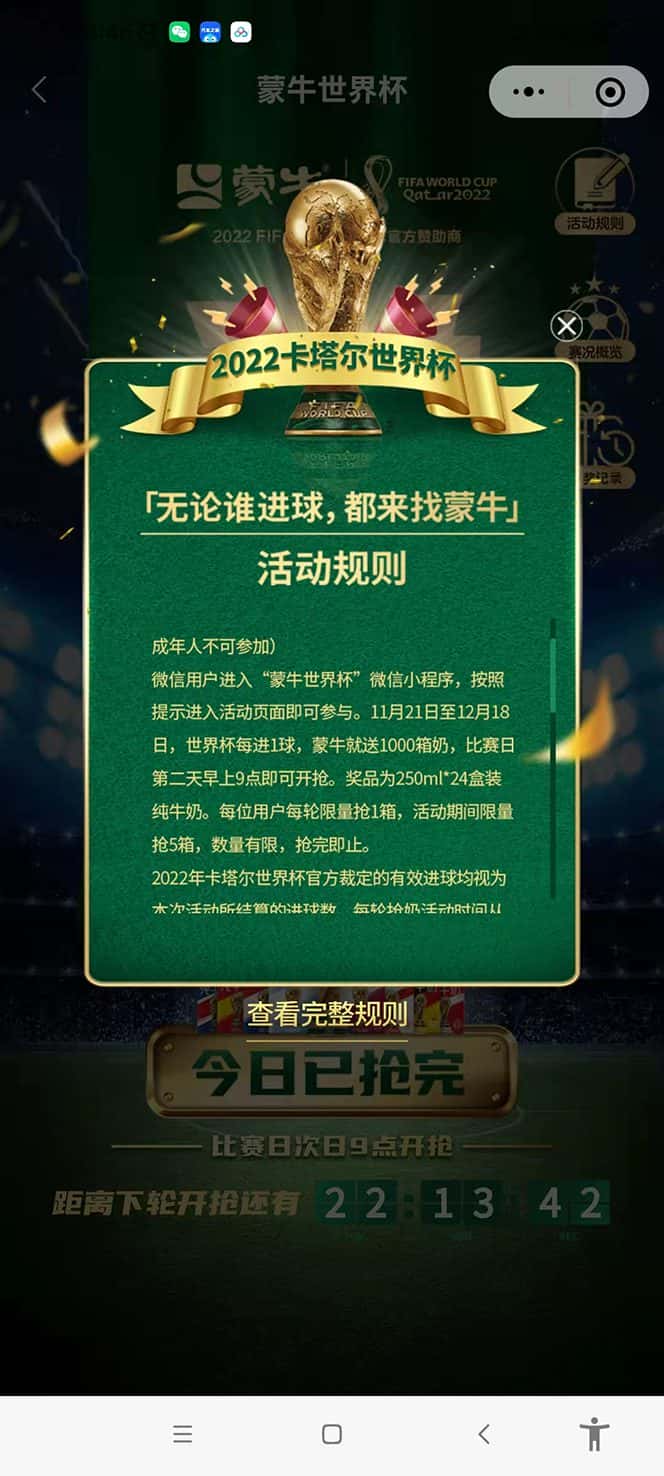Close the mini program with the circle button
664x1476 pixels.
click(x=609, y=92)
